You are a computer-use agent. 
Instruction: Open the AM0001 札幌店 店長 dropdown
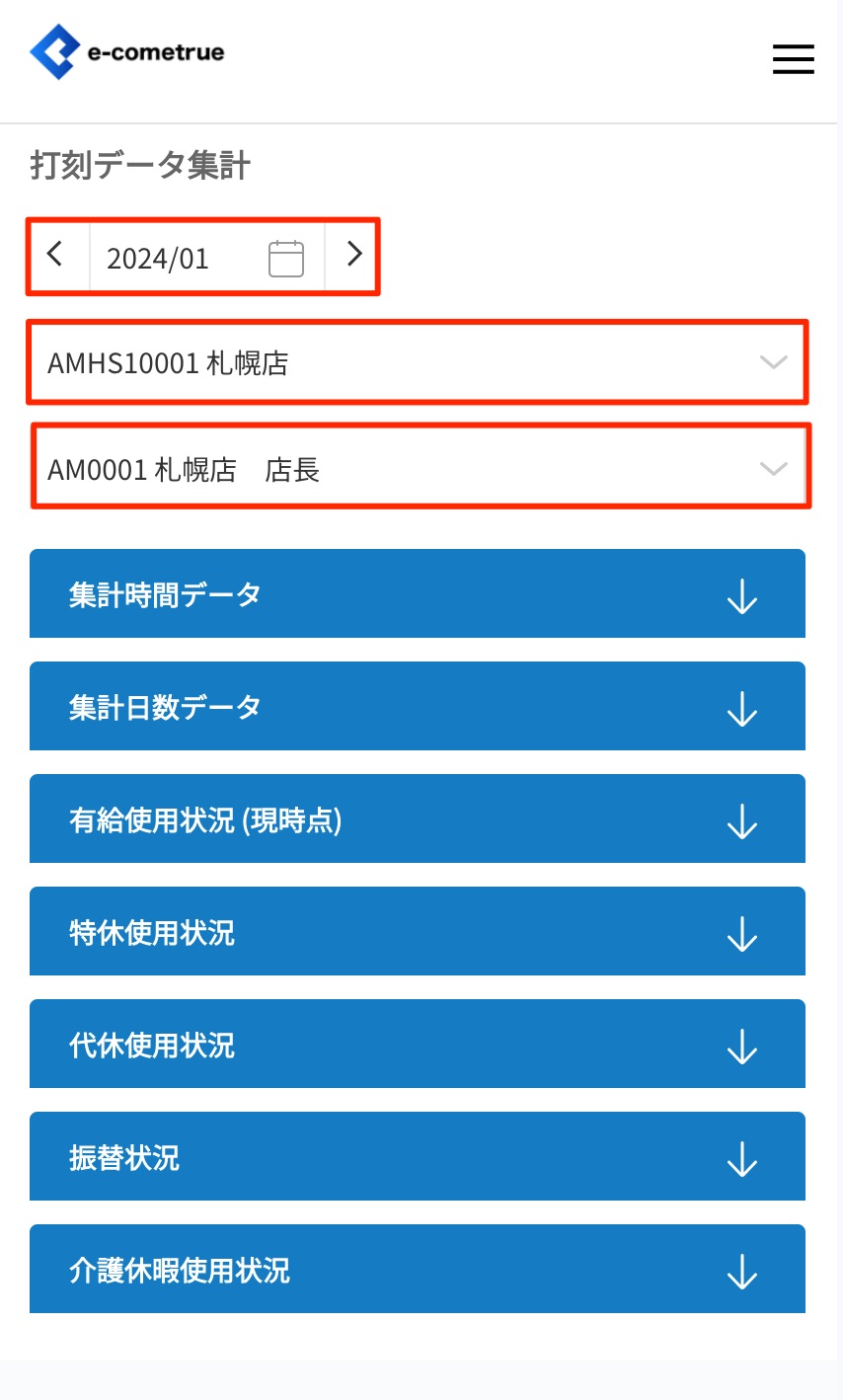coord(417,469)
